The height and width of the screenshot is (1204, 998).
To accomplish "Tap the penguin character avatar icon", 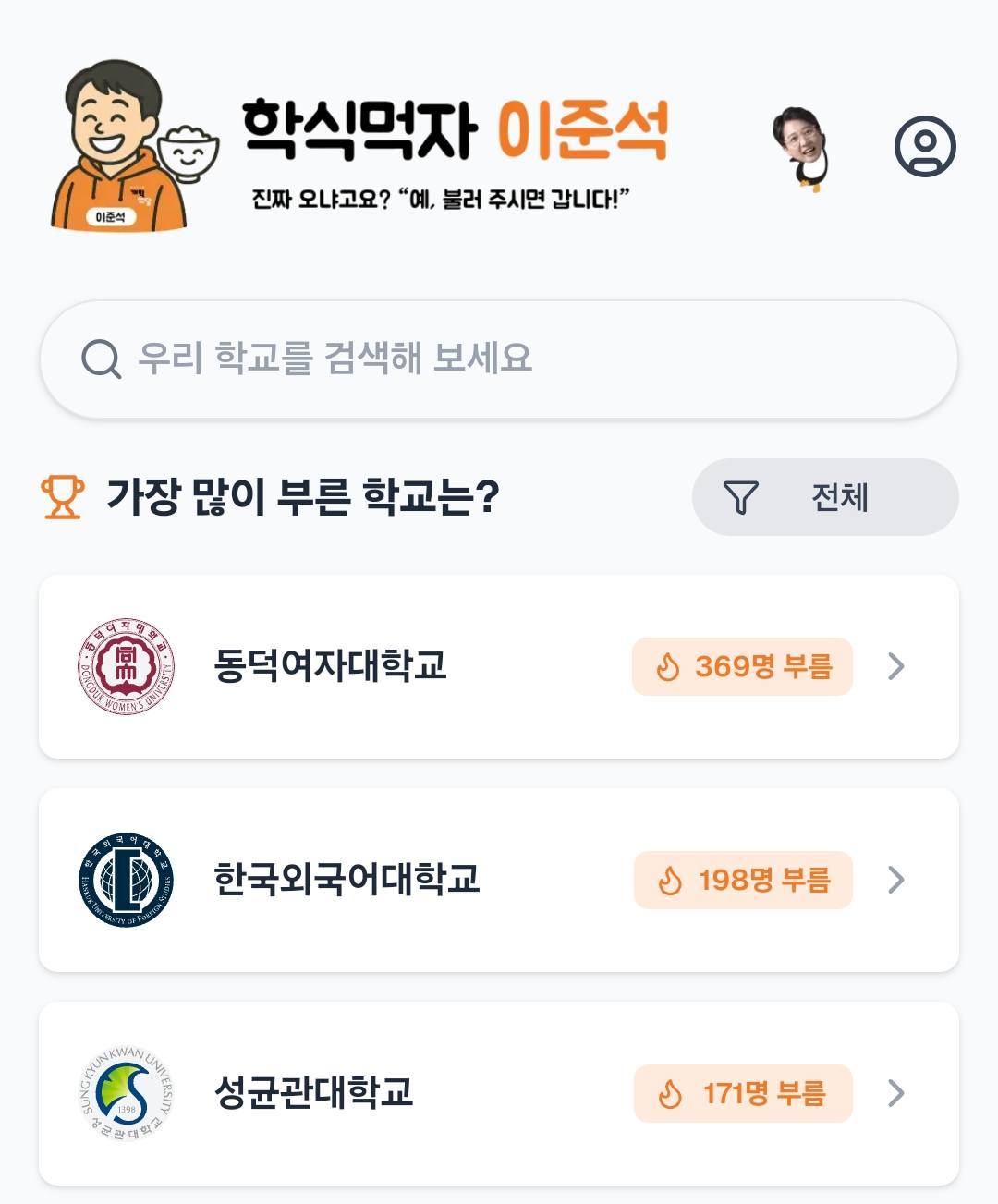I will [802, 148].
